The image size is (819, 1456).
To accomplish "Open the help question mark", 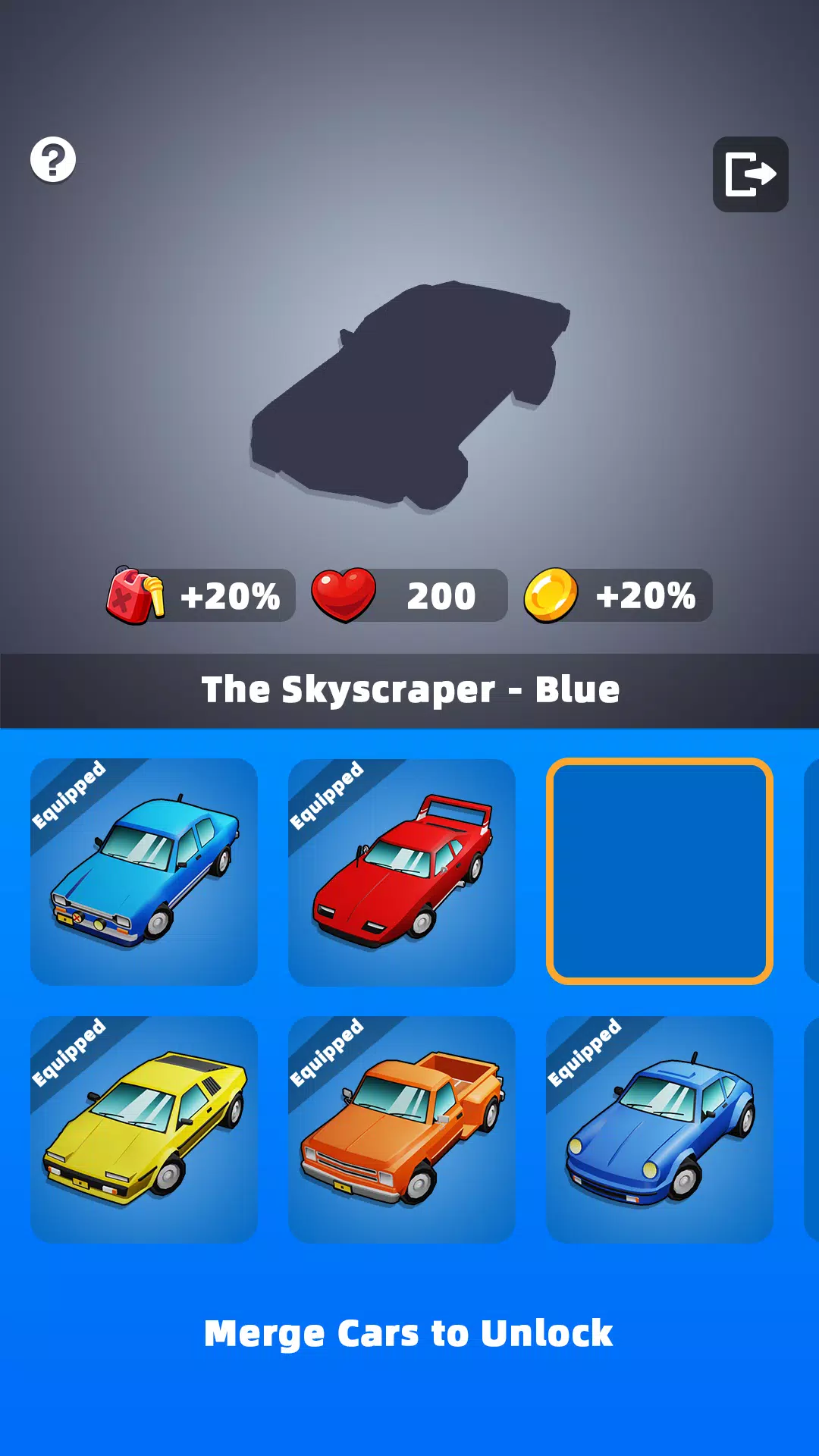I will 53,160.
